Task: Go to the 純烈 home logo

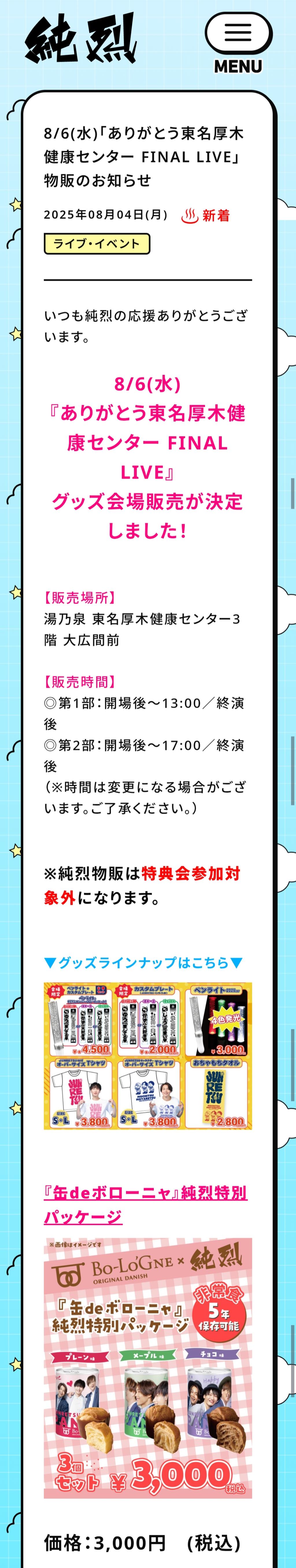Action: (81, 40)
